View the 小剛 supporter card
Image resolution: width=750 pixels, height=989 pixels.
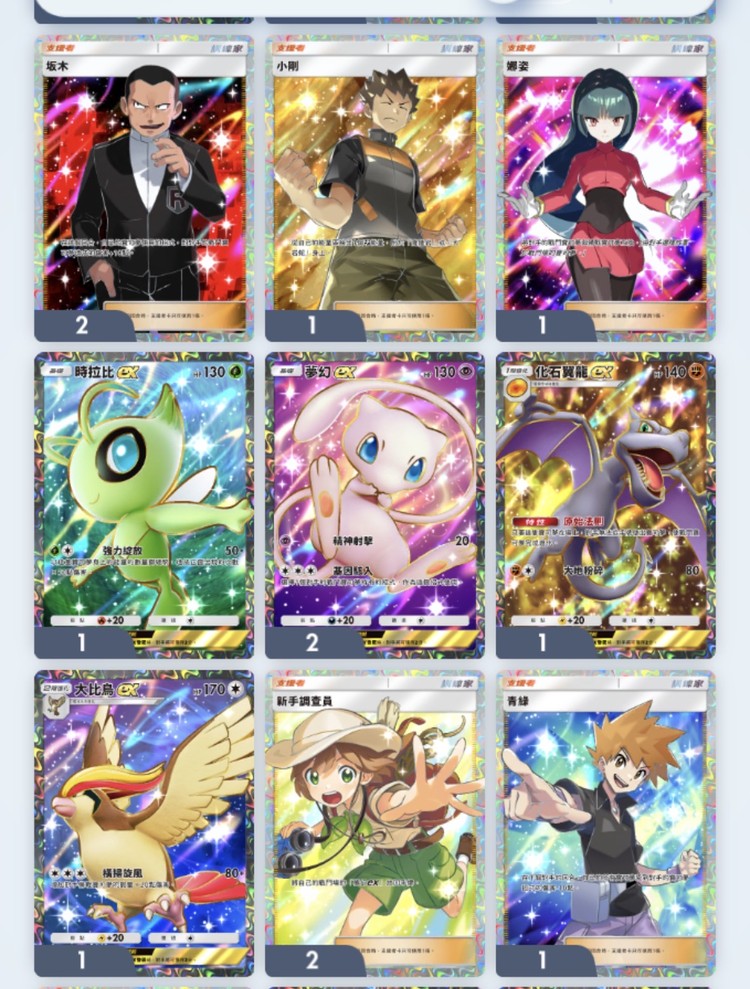click(375, 185)
